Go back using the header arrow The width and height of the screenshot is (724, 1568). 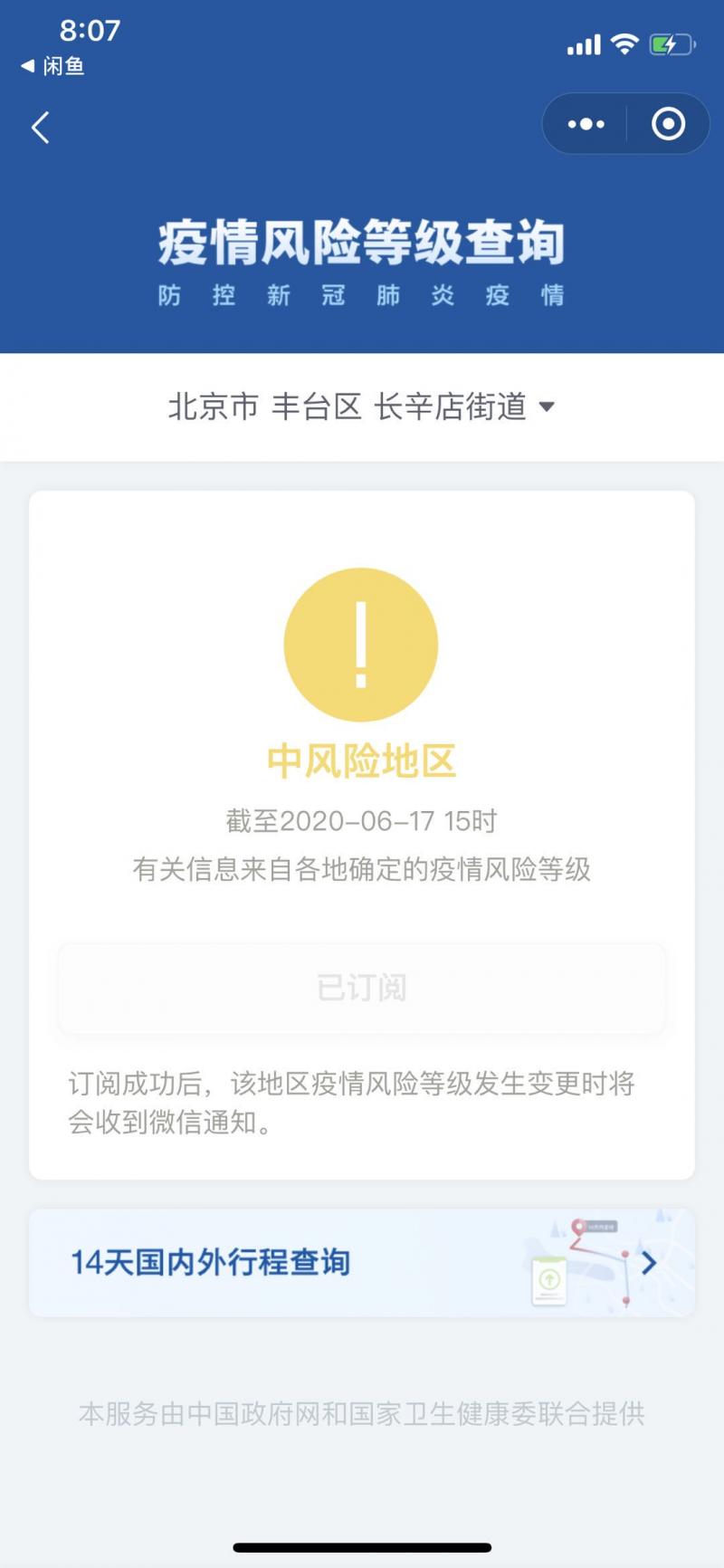click(x=40, y=128)
